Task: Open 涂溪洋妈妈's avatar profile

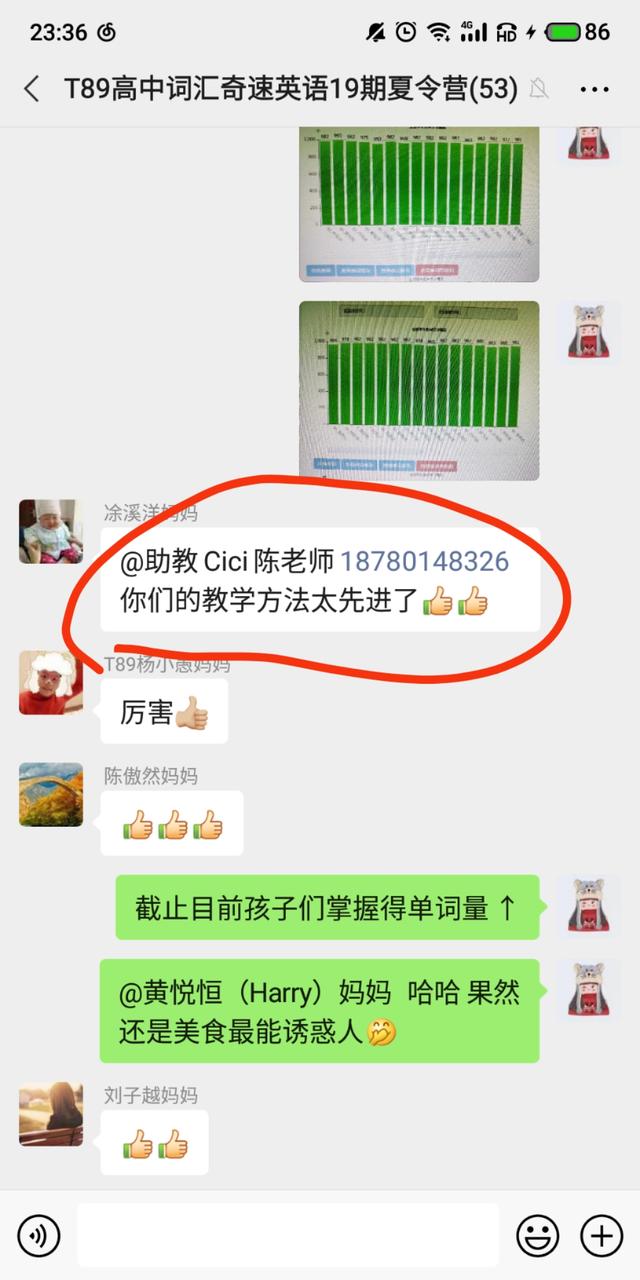Action: click(x=51, y=532)
